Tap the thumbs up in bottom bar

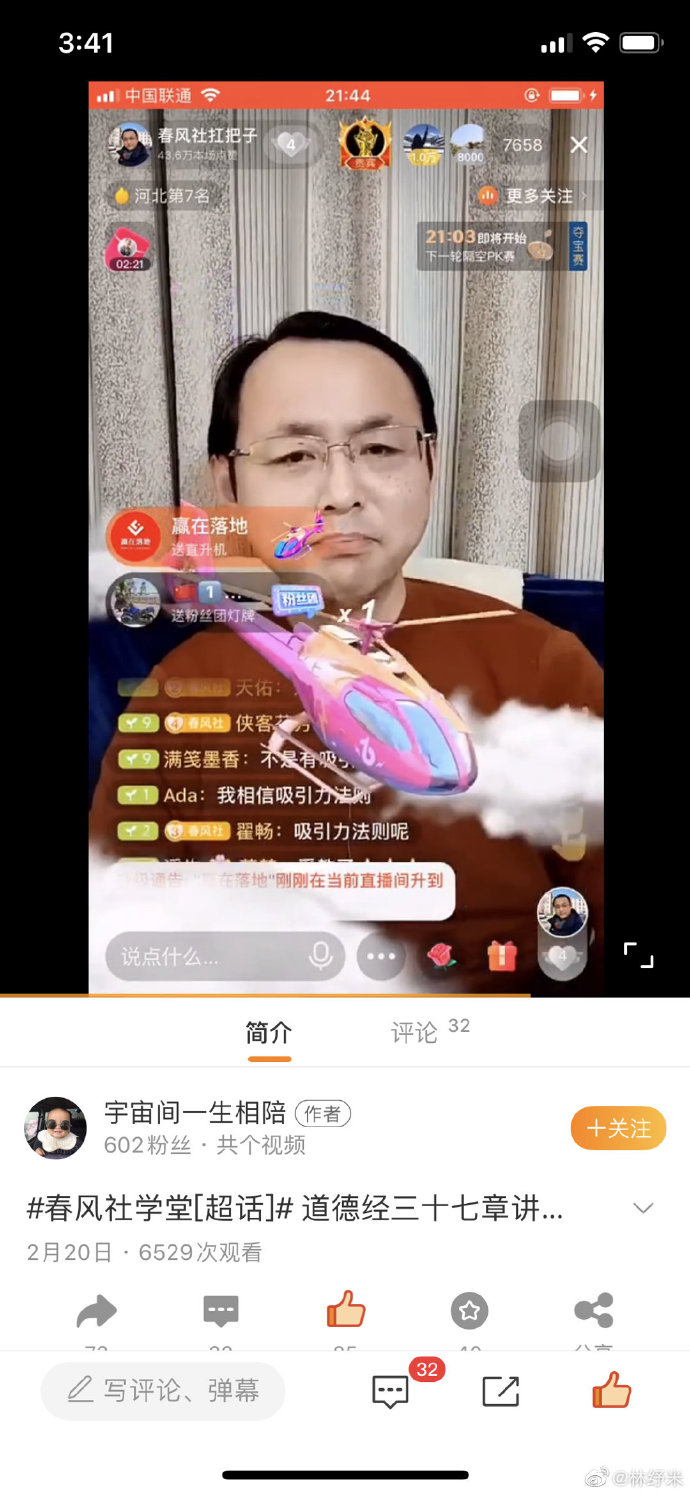[x=611, y=1390]
